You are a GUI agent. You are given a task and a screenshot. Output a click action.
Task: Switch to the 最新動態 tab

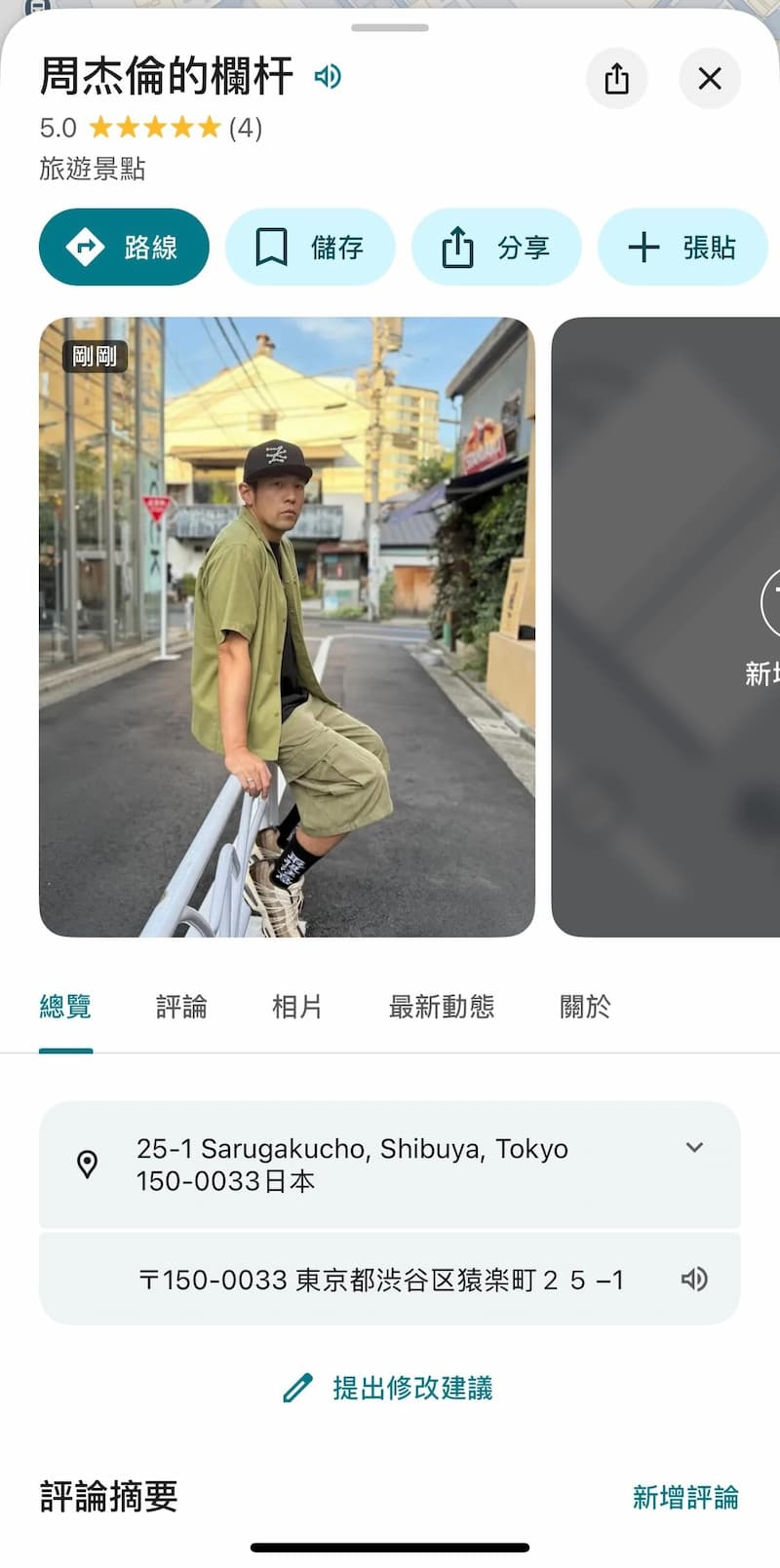[441, 1007]
